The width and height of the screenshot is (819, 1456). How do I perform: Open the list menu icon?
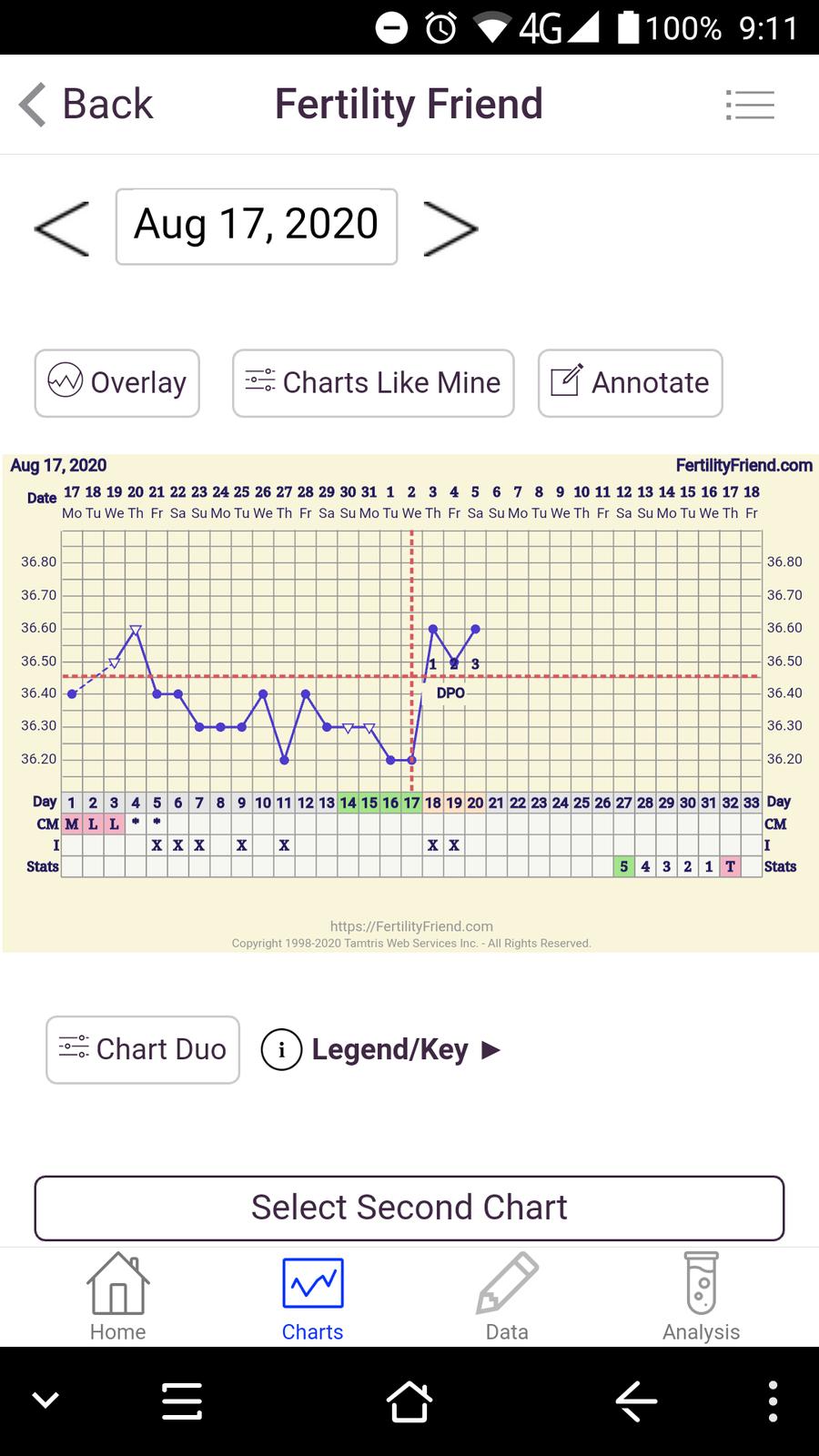(750, 106)
